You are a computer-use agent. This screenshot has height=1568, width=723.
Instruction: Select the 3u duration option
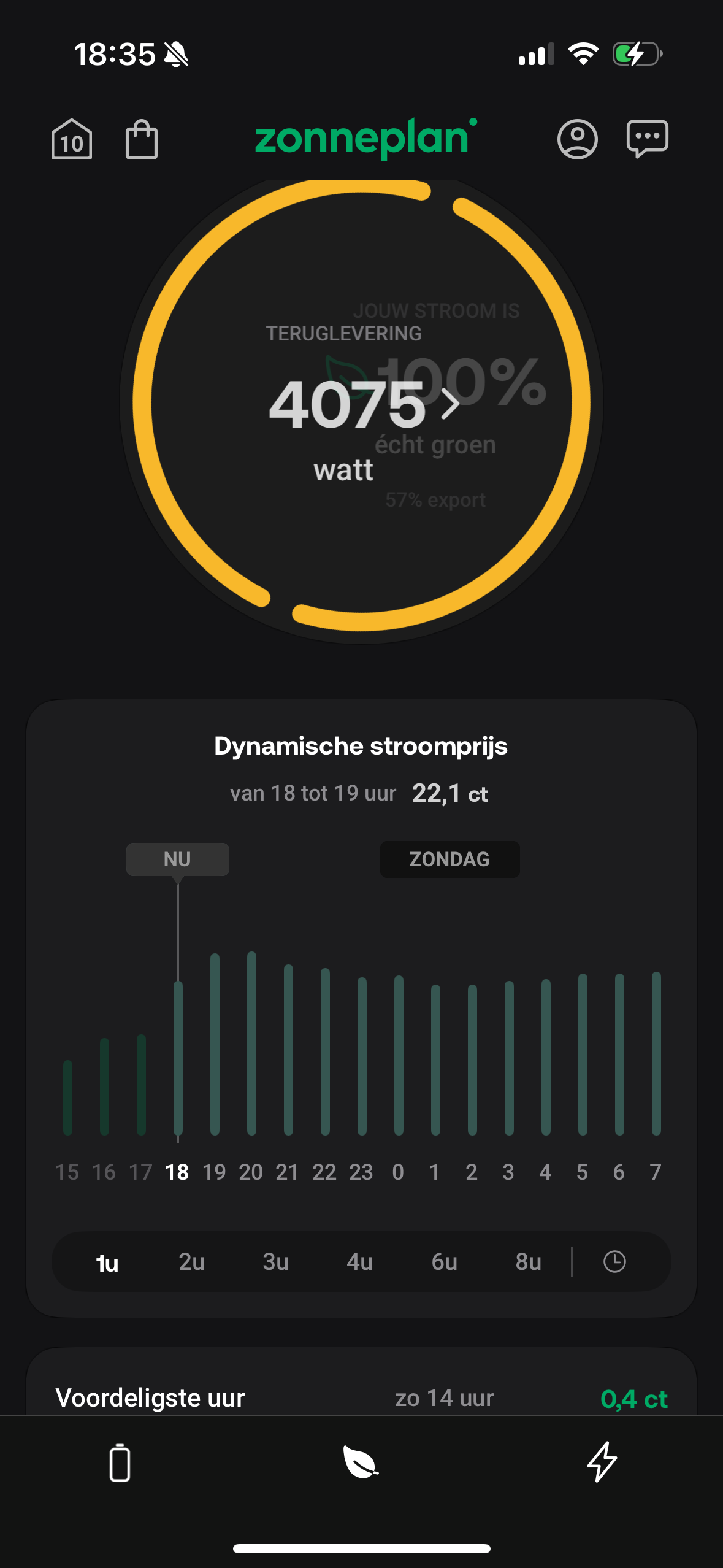pyautogui.click(x=275, y=1262)
